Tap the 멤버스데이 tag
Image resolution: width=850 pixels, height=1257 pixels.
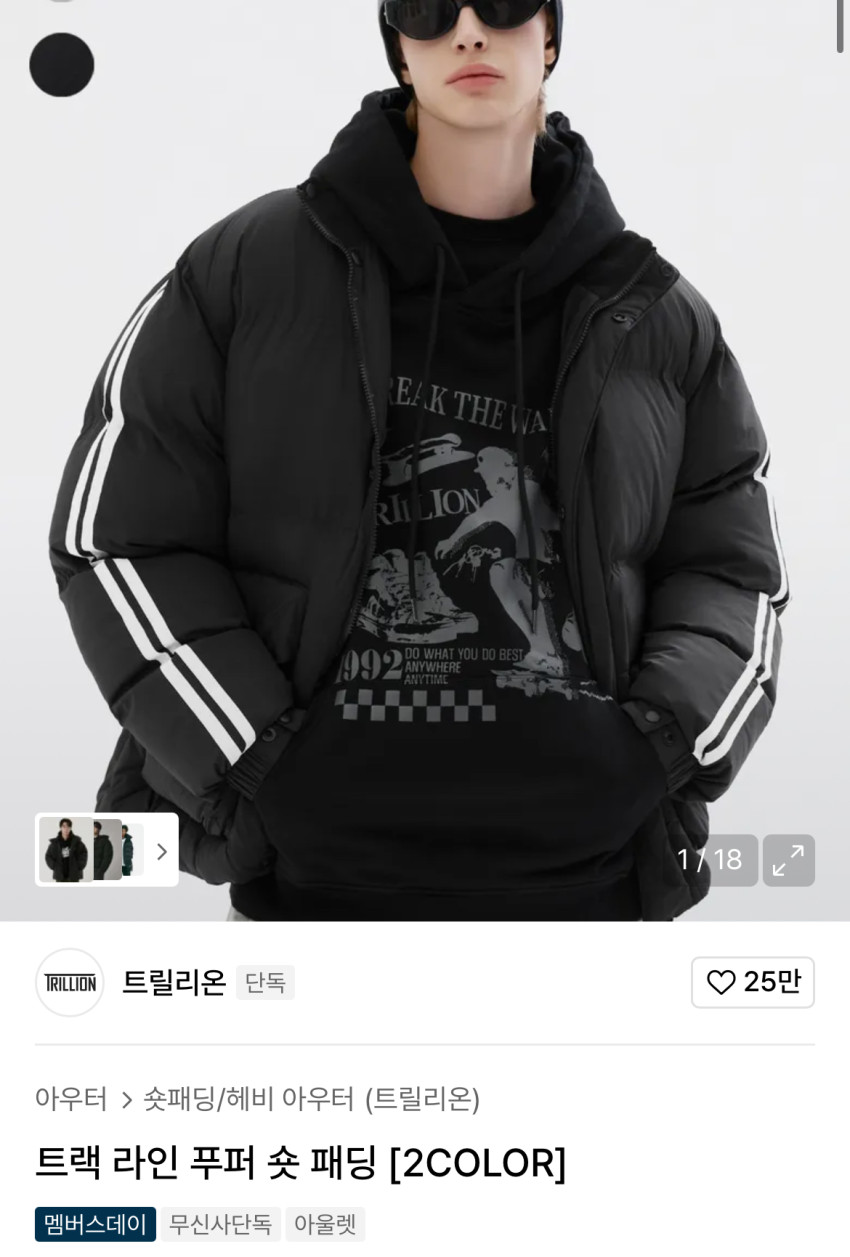[95, 1224]
